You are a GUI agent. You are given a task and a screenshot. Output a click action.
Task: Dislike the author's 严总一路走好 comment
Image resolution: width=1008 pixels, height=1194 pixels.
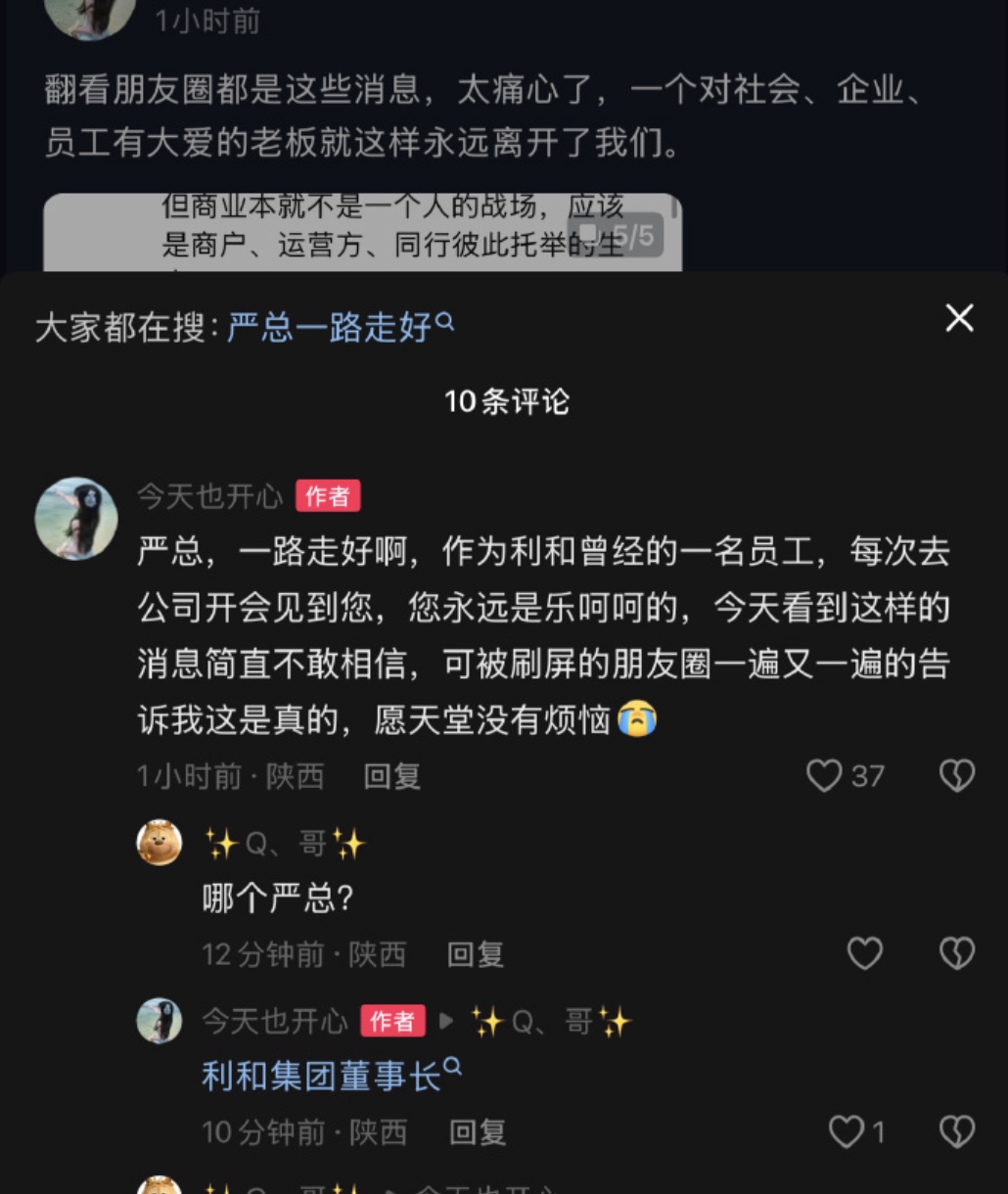click(957, 776)
